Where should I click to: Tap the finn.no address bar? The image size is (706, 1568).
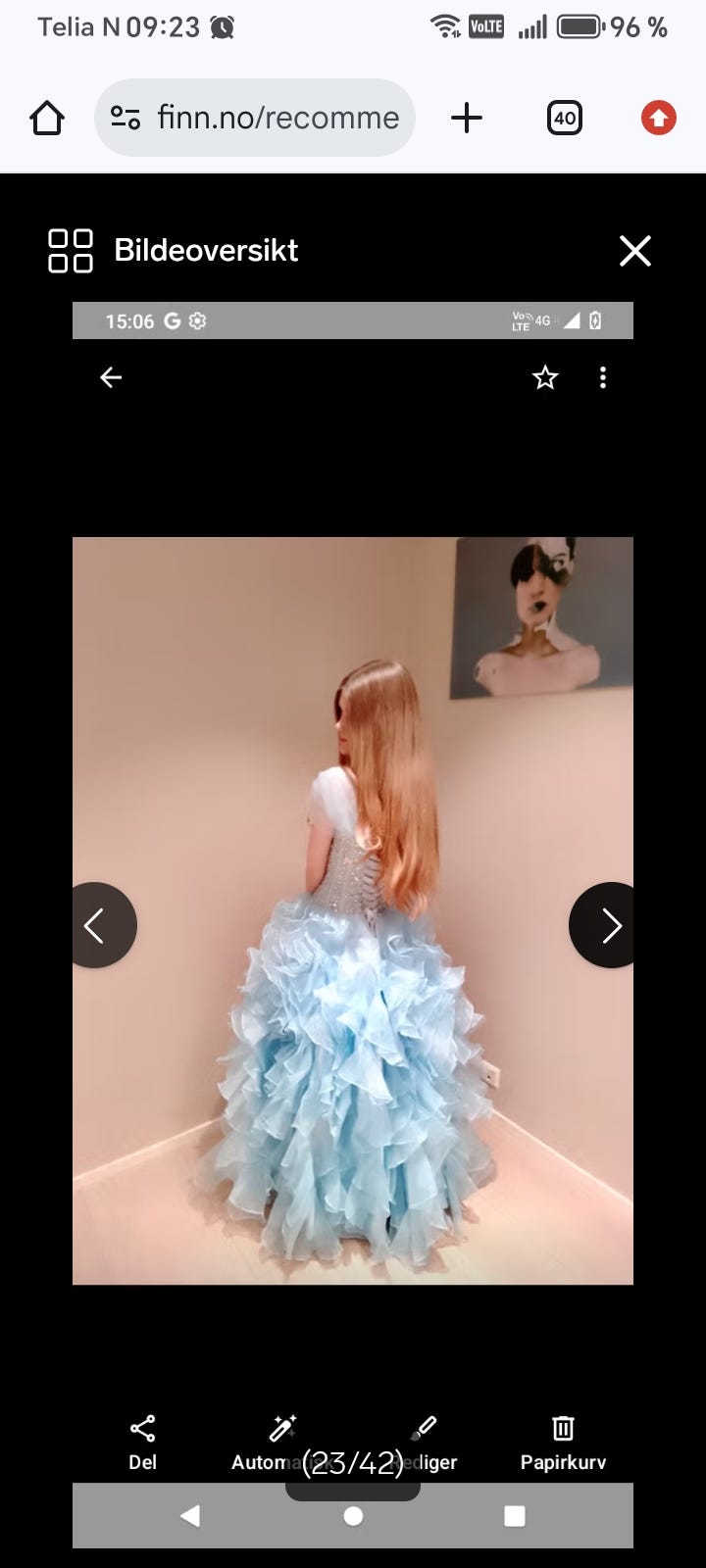pyautogui.click(x=255, y=118)
